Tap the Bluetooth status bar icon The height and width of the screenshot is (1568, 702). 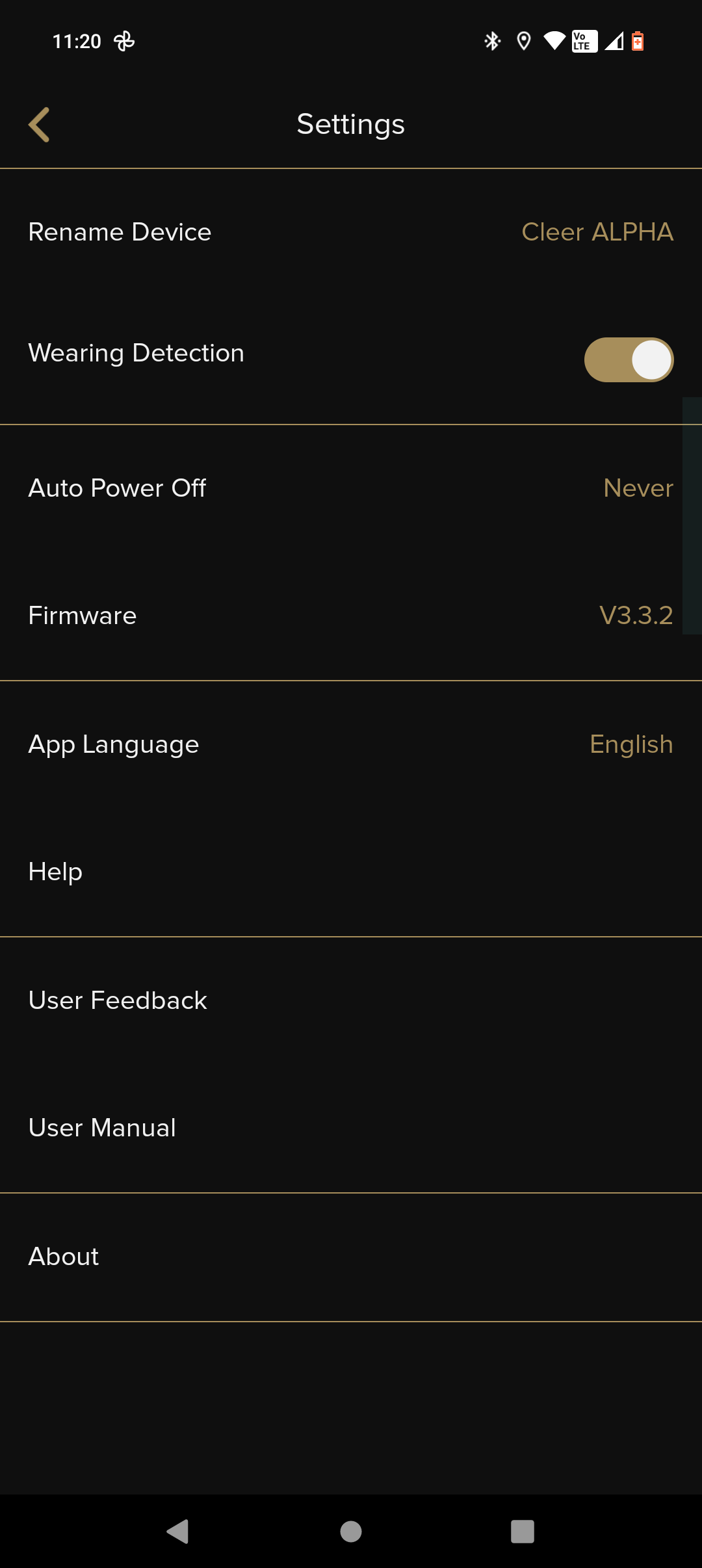click(492, 40)
